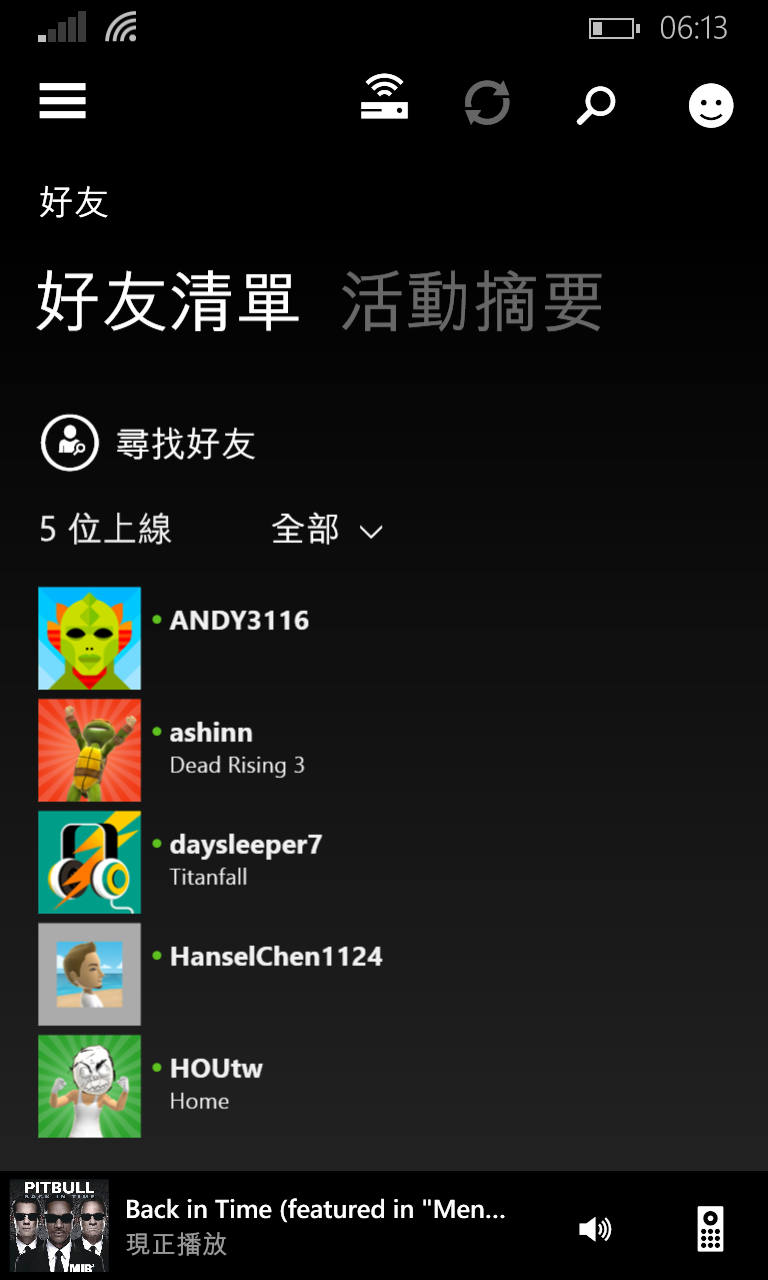This screenshot has width=768, height=1280.
Task: Tap the console connection icon
Action: [383, 98]
